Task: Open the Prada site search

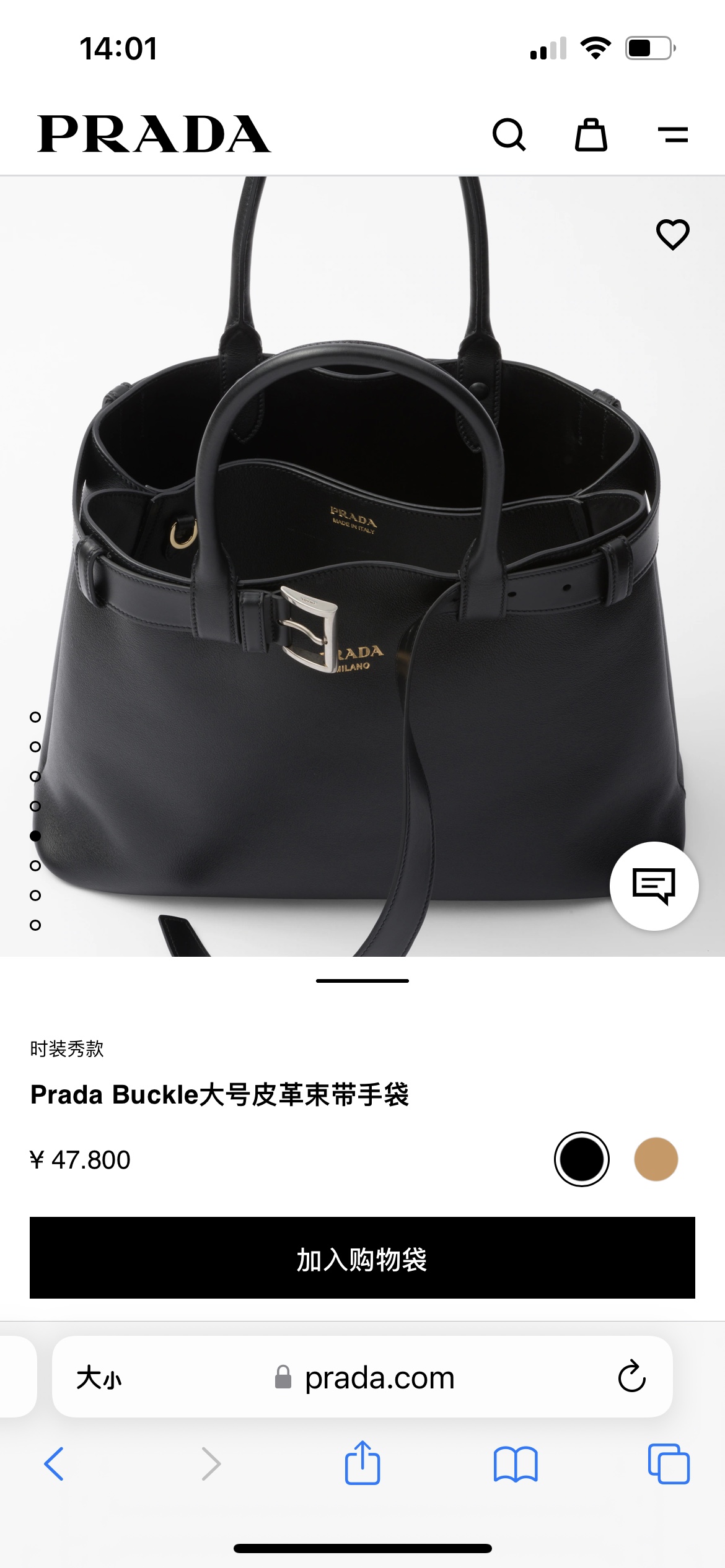Action: [509, 134]
